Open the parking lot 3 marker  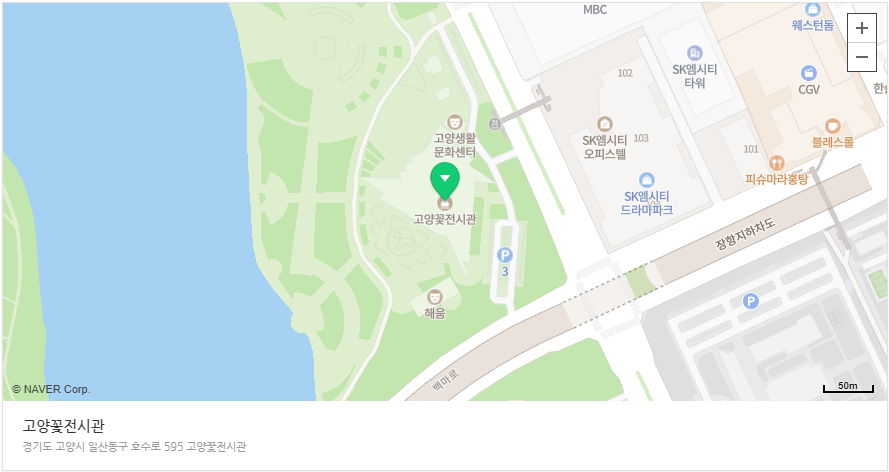[505, 255]
